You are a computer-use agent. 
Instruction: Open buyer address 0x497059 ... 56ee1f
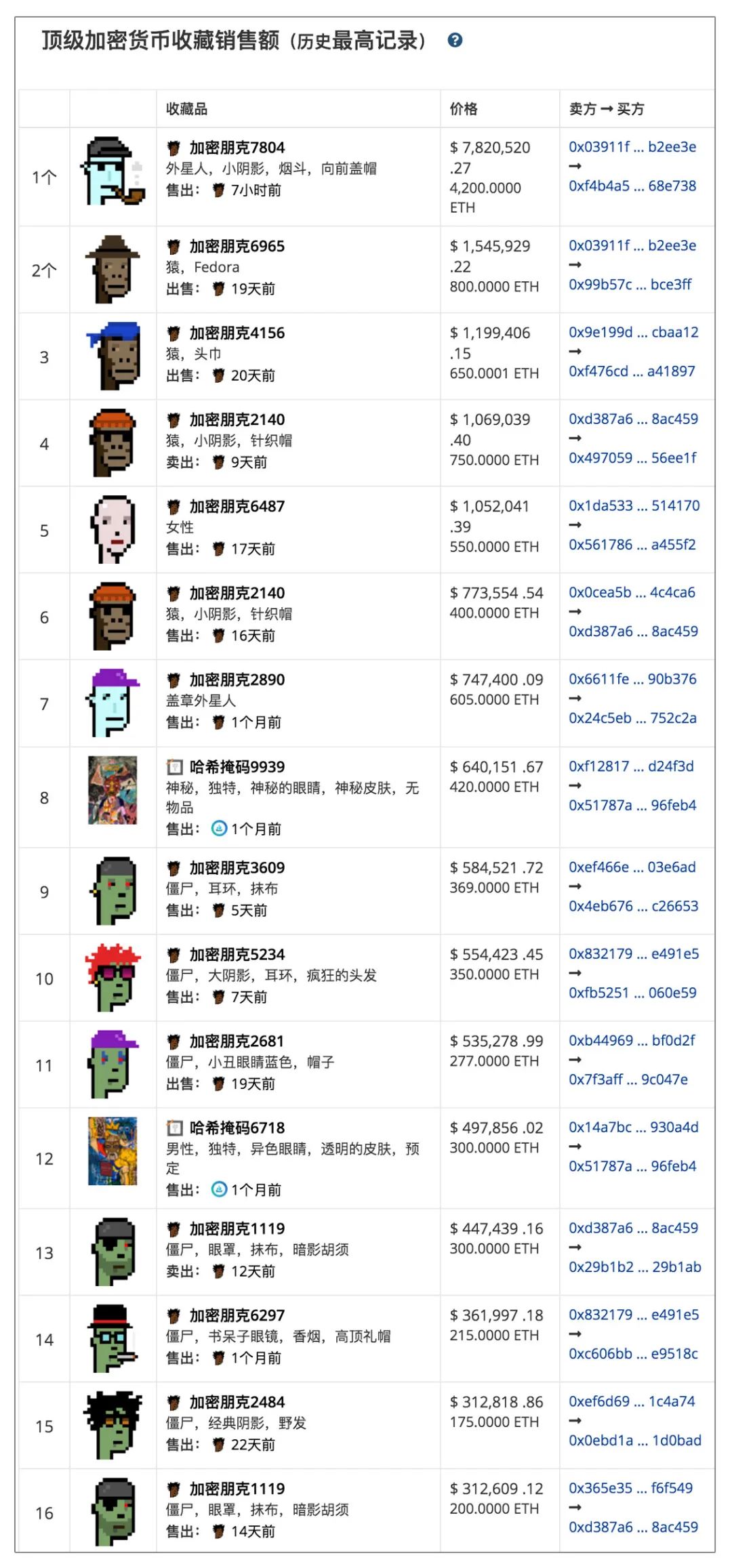point(633,457)
